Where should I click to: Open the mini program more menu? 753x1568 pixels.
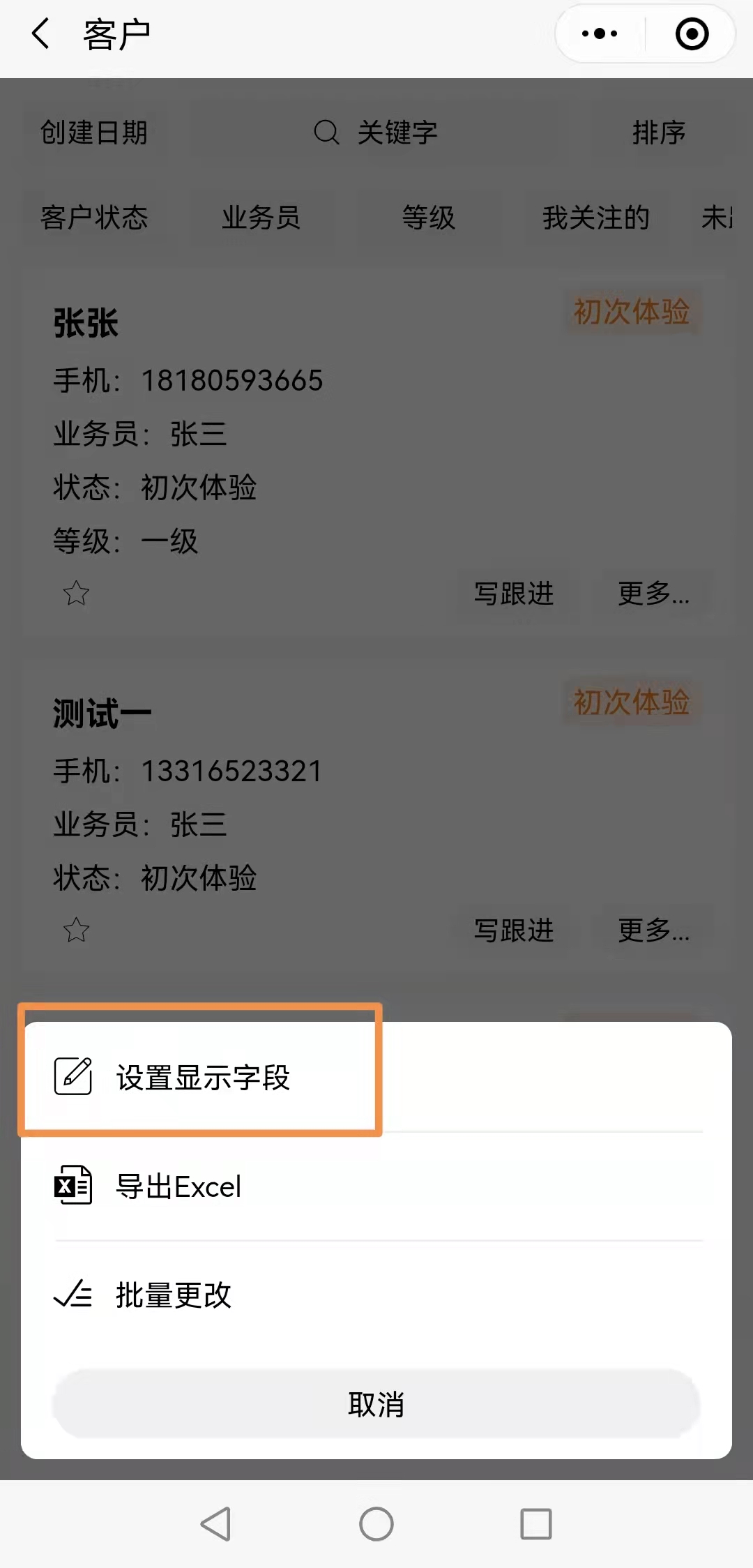[600, 33]
